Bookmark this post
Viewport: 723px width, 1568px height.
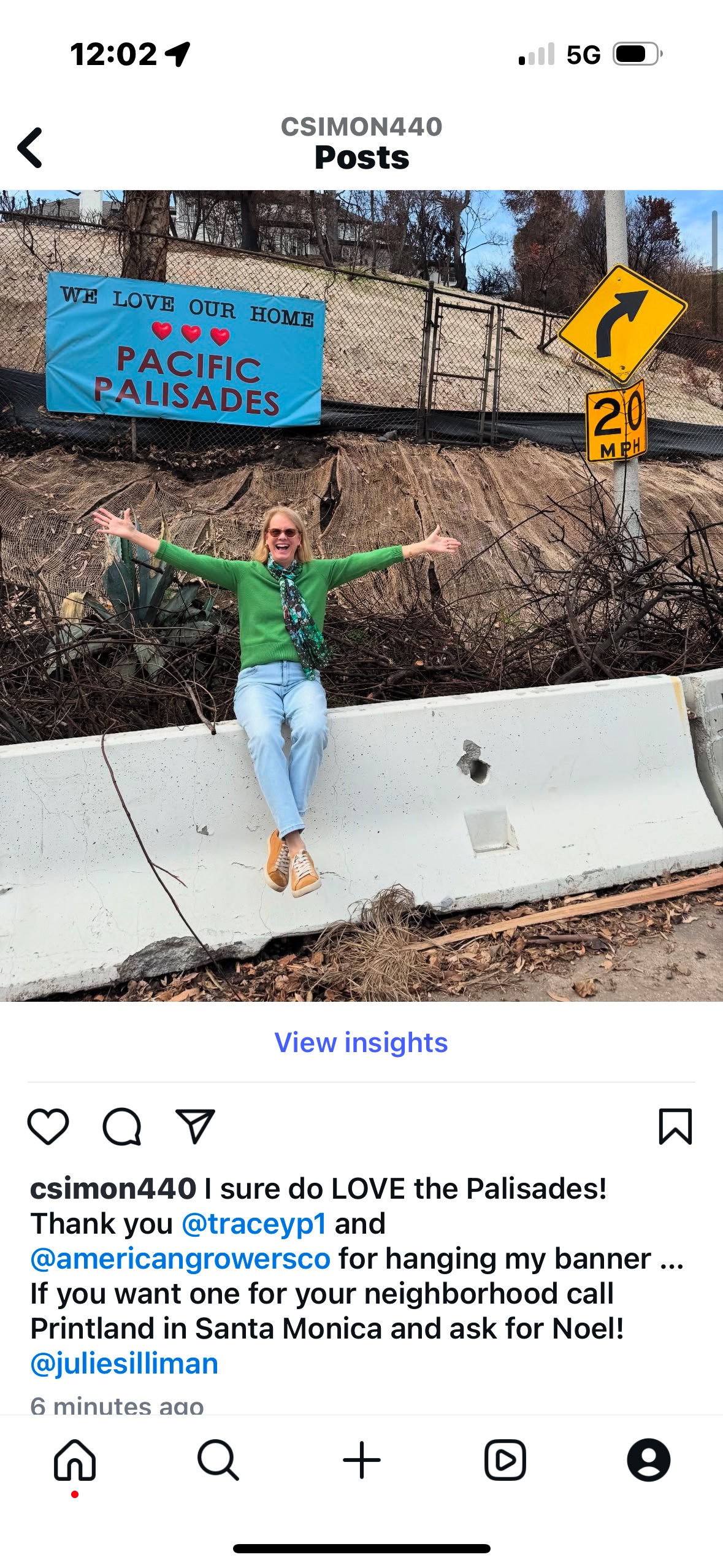pyautogui.click(x=675, y=1126)
